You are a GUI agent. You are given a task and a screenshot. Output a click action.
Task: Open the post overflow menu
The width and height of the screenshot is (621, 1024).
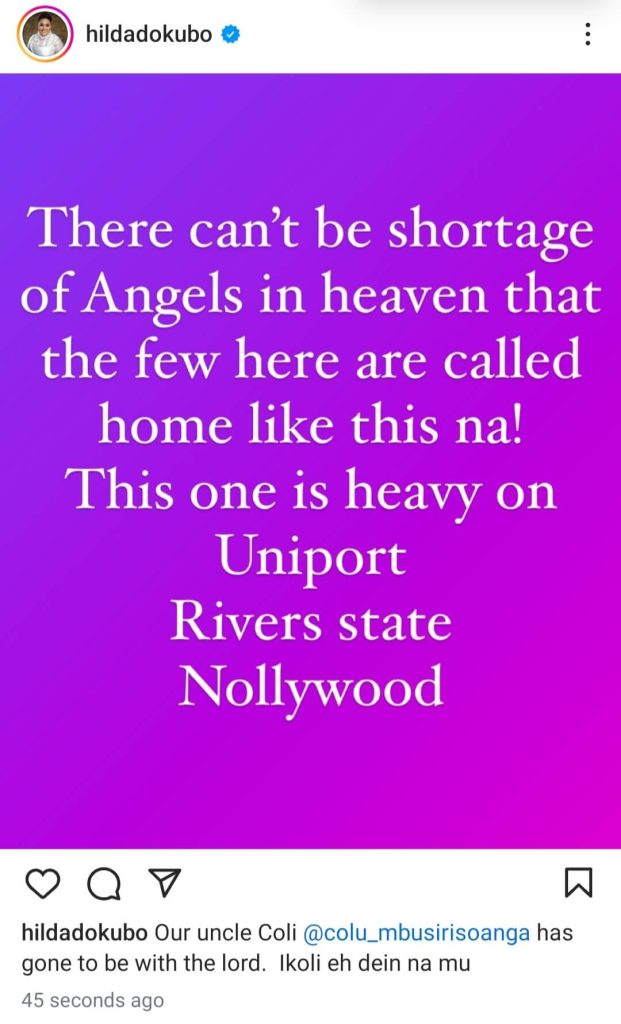(x=587, y=35)
